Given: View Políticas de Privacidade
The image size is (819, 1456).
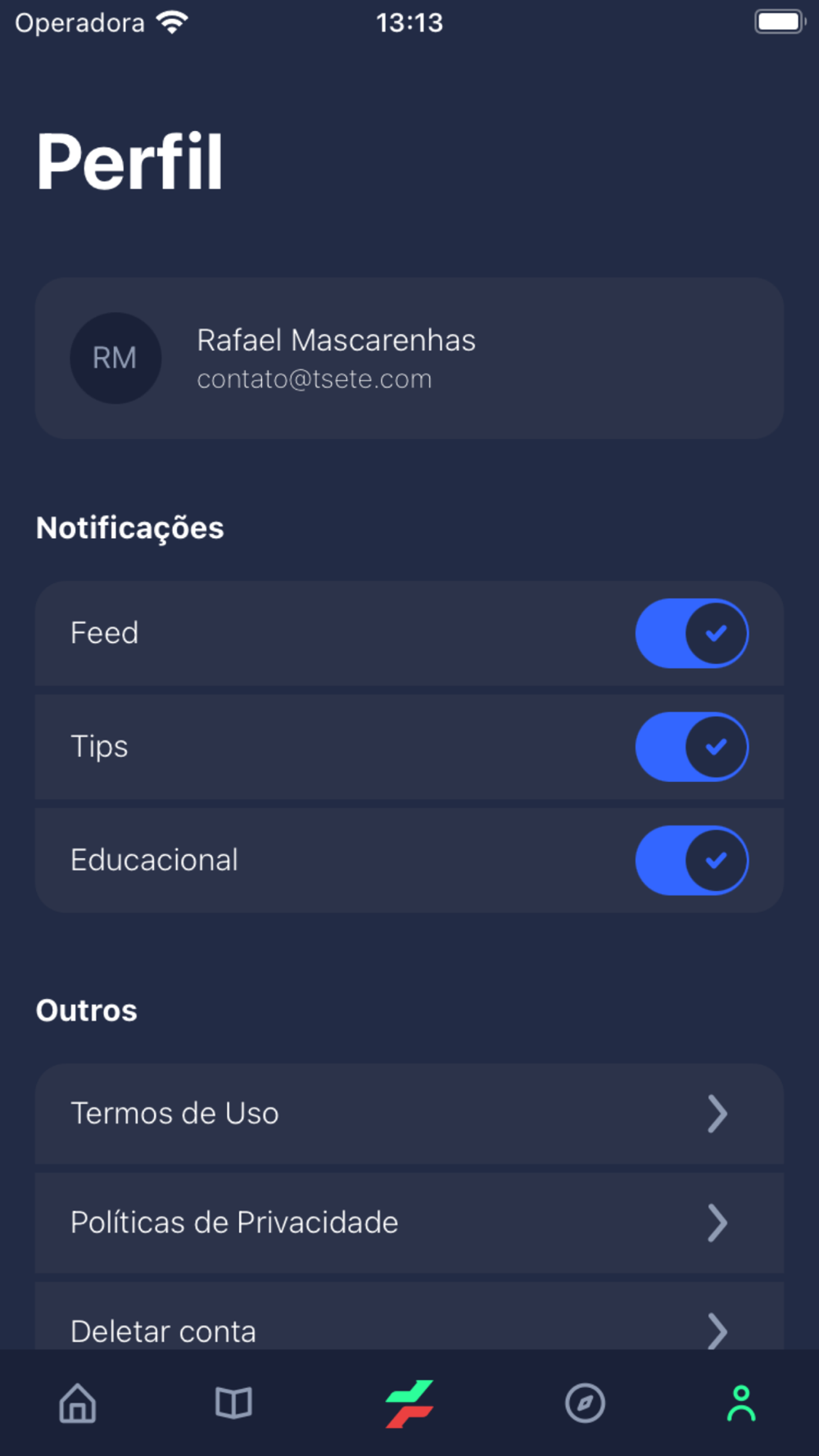Looking at the screenshot, I should 409,1223.
